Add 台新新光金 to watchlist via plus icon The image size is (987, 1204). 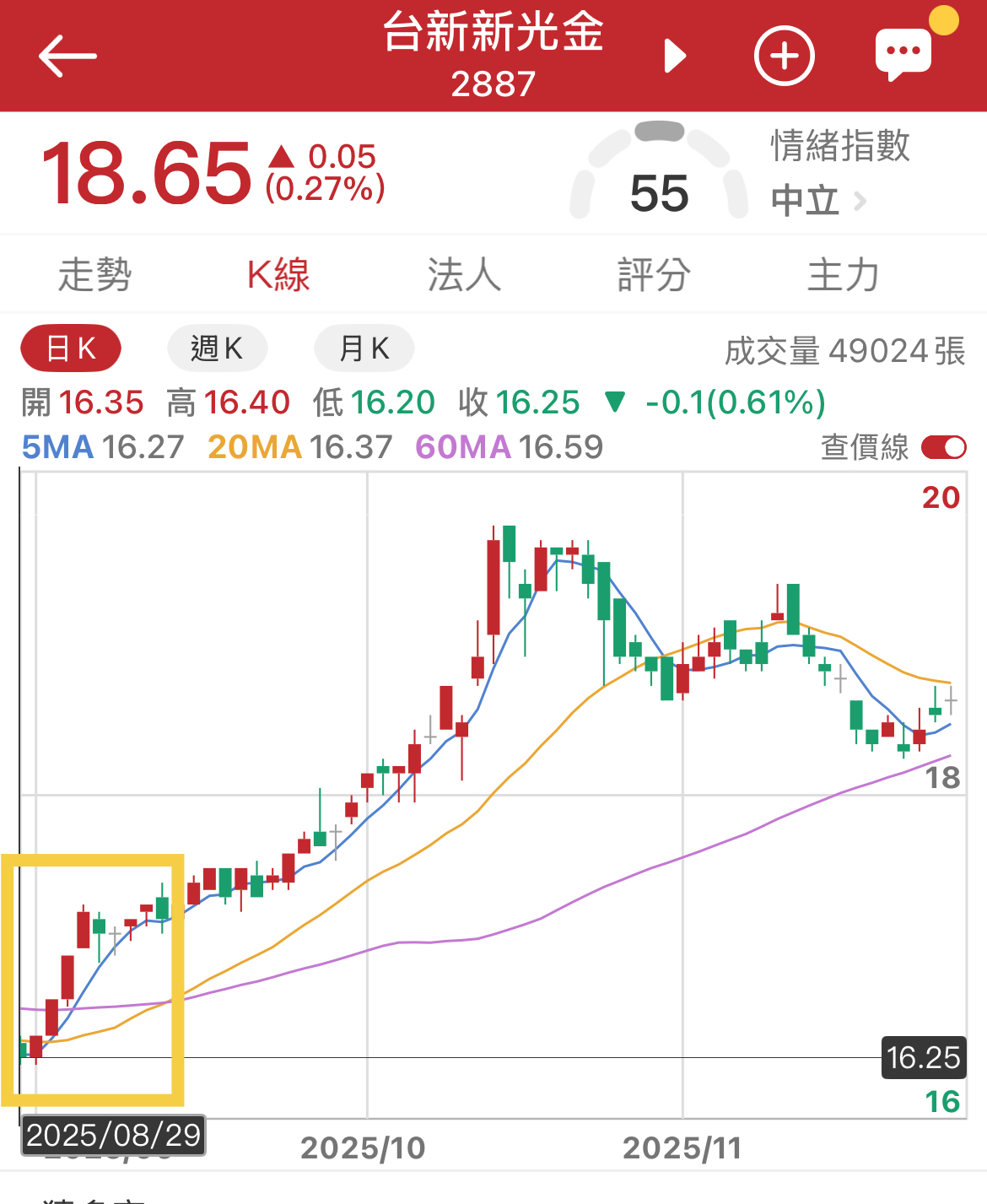click(x=784, y=57)
